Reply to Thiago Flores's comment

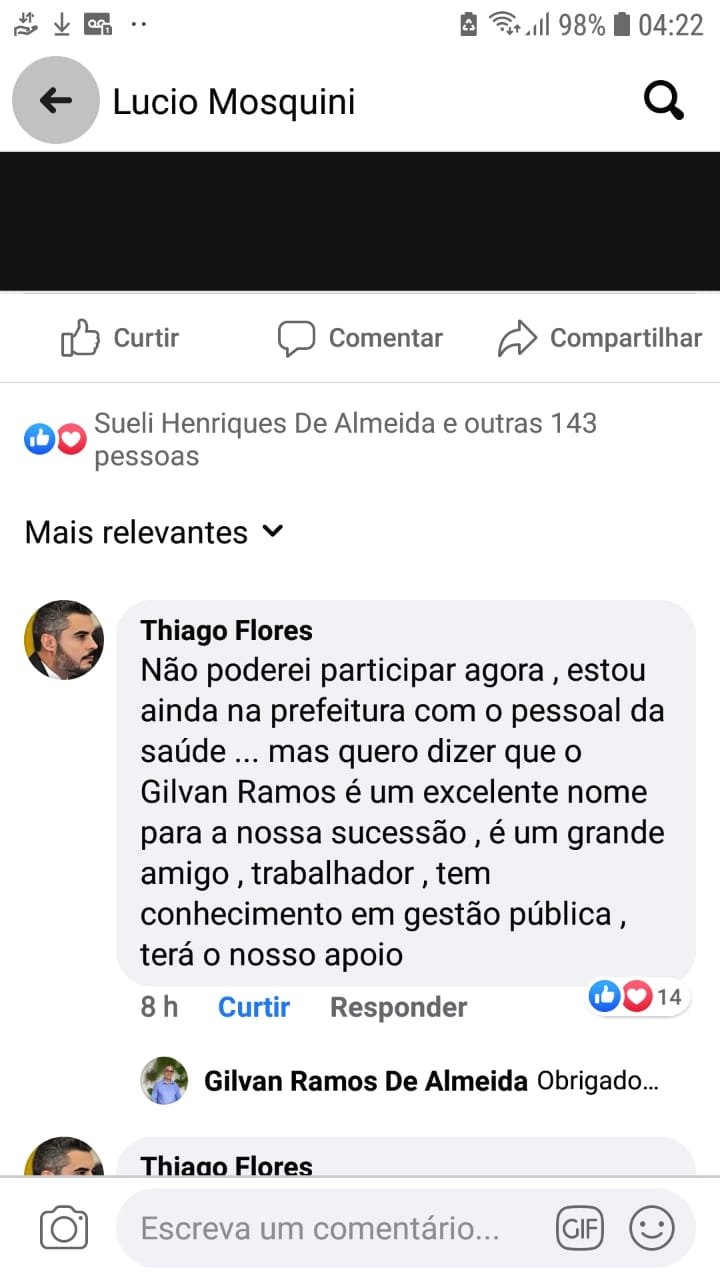(x=398, y=1007)
